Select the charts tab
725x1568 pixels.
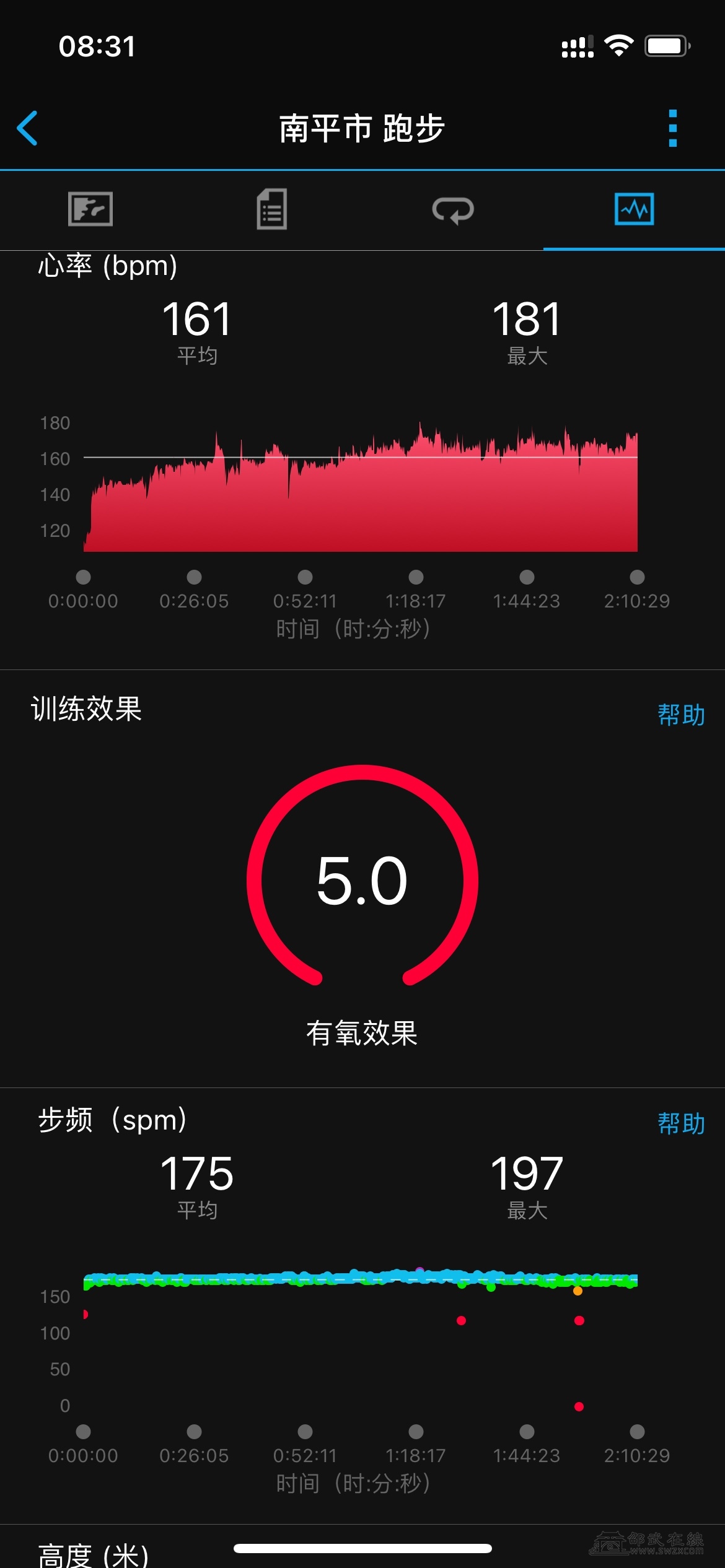[x=634, y=209]
